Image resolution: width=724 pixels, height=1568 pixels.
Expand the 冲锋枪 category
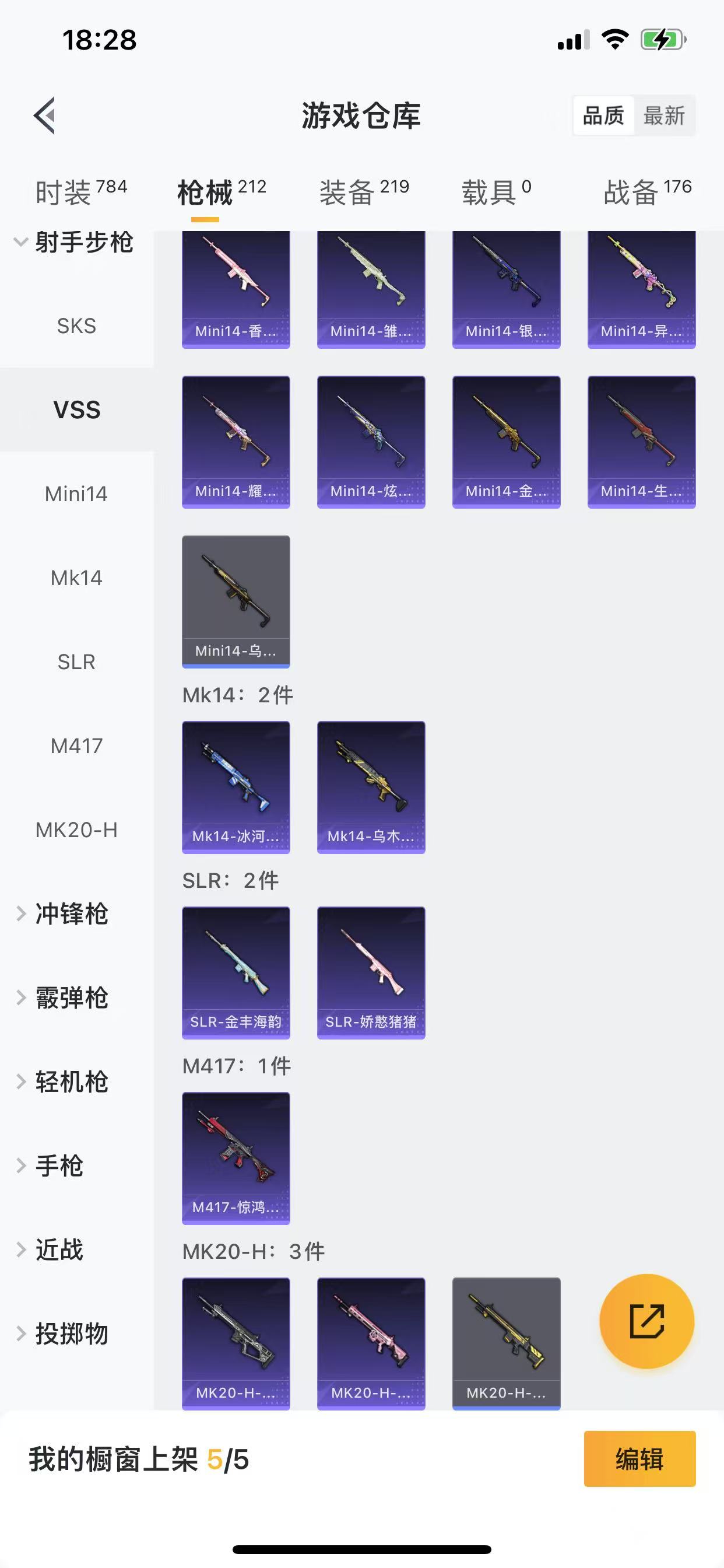click(x=71, y=914)
